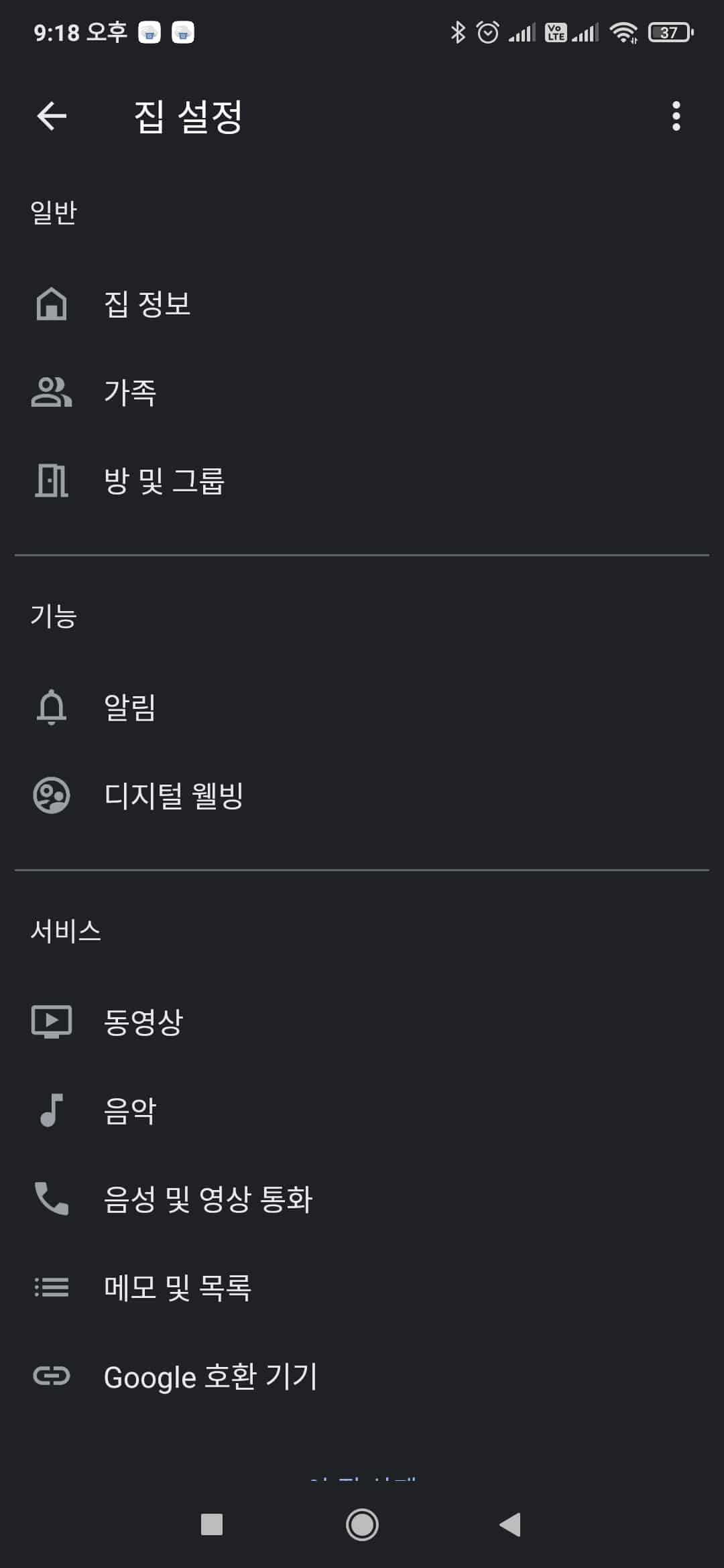
Task: Select the 동영상 video player icon
Action: click(x=52, y=1021)
